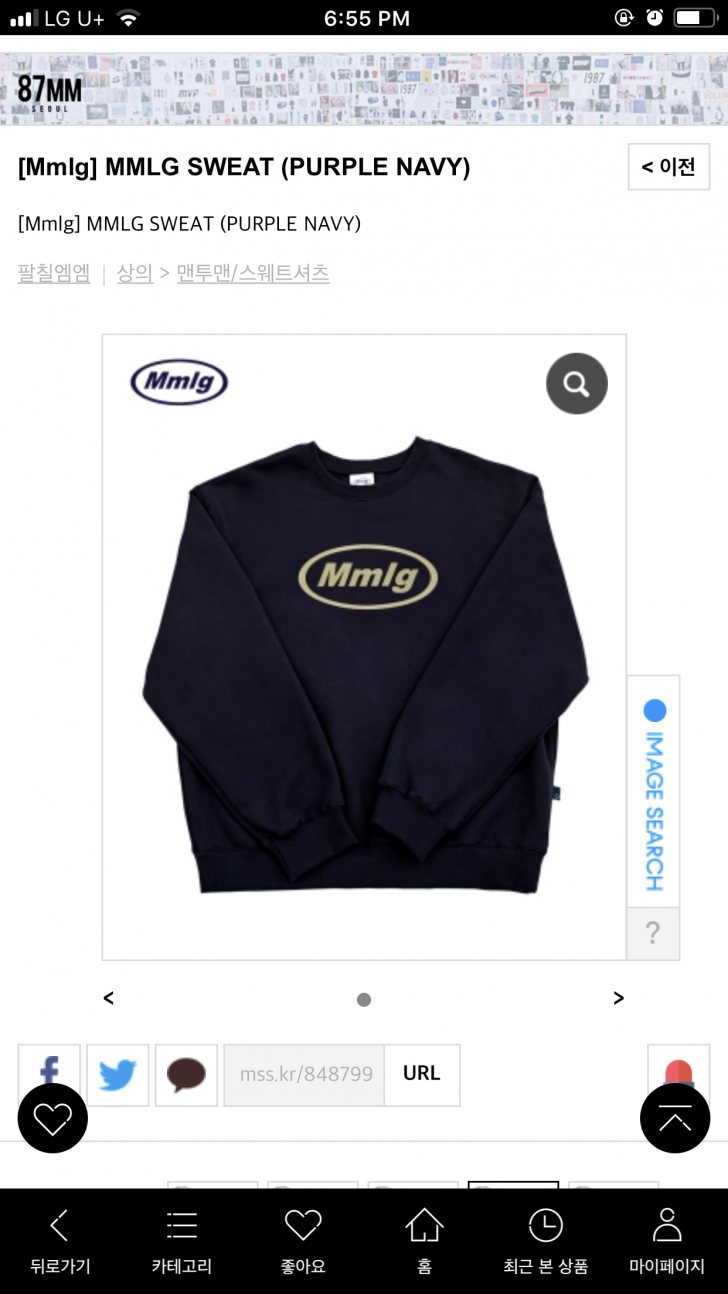Show the next product image
This screenshot has width=728, height=1294.
pos(618,998)
